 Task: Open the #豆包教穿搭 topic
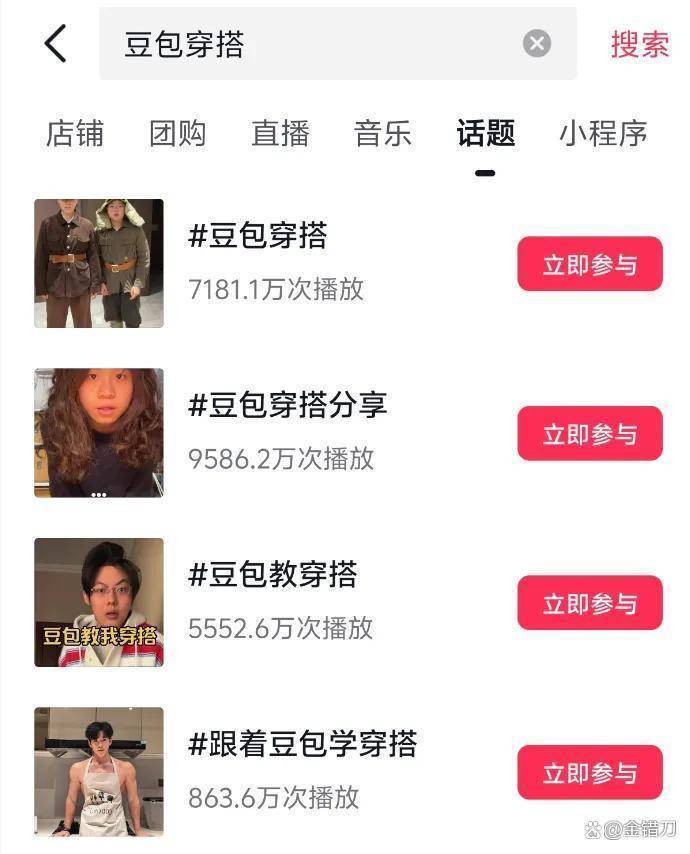[x=273, y=574]
